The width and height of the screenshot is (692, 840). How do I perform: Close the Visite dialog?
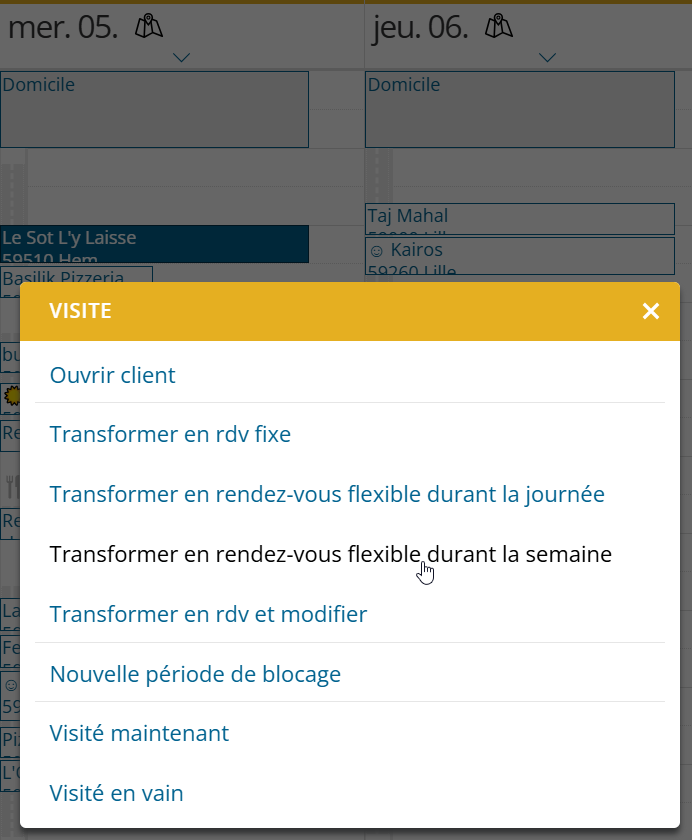(651, 312)
